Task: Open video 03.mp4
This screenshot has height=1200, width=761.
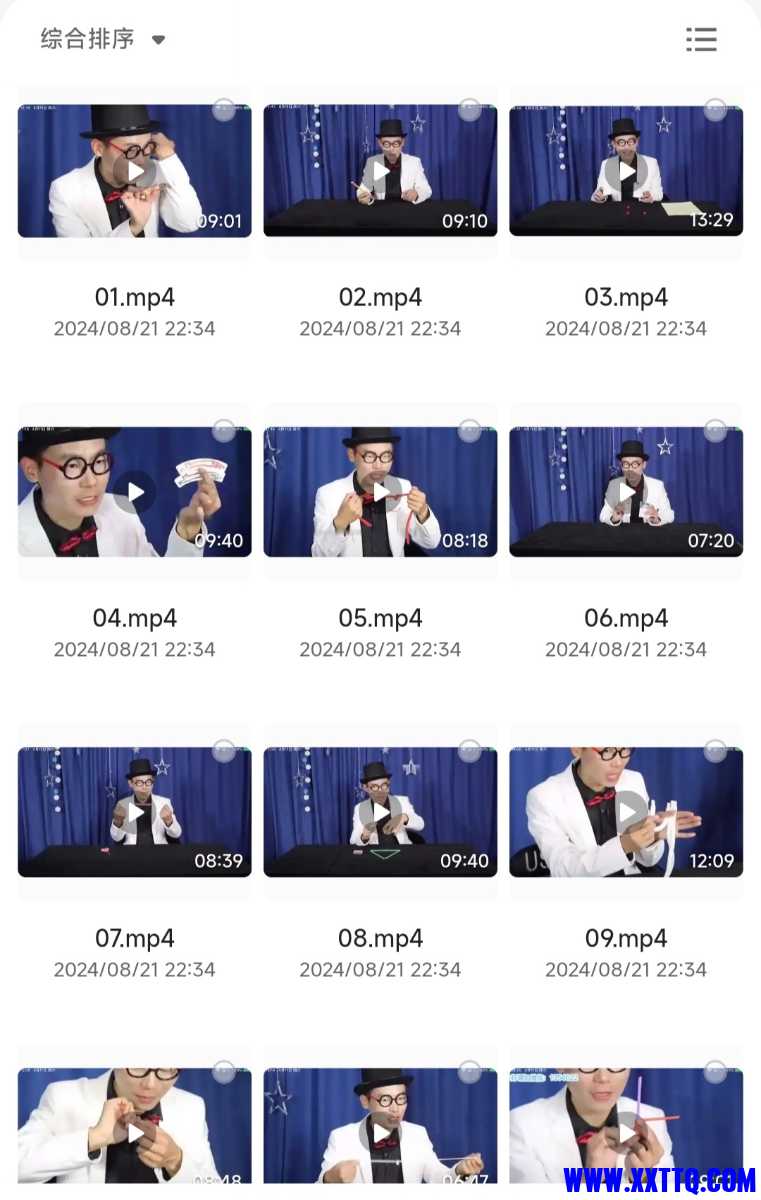Action: (x=626, y=171)
